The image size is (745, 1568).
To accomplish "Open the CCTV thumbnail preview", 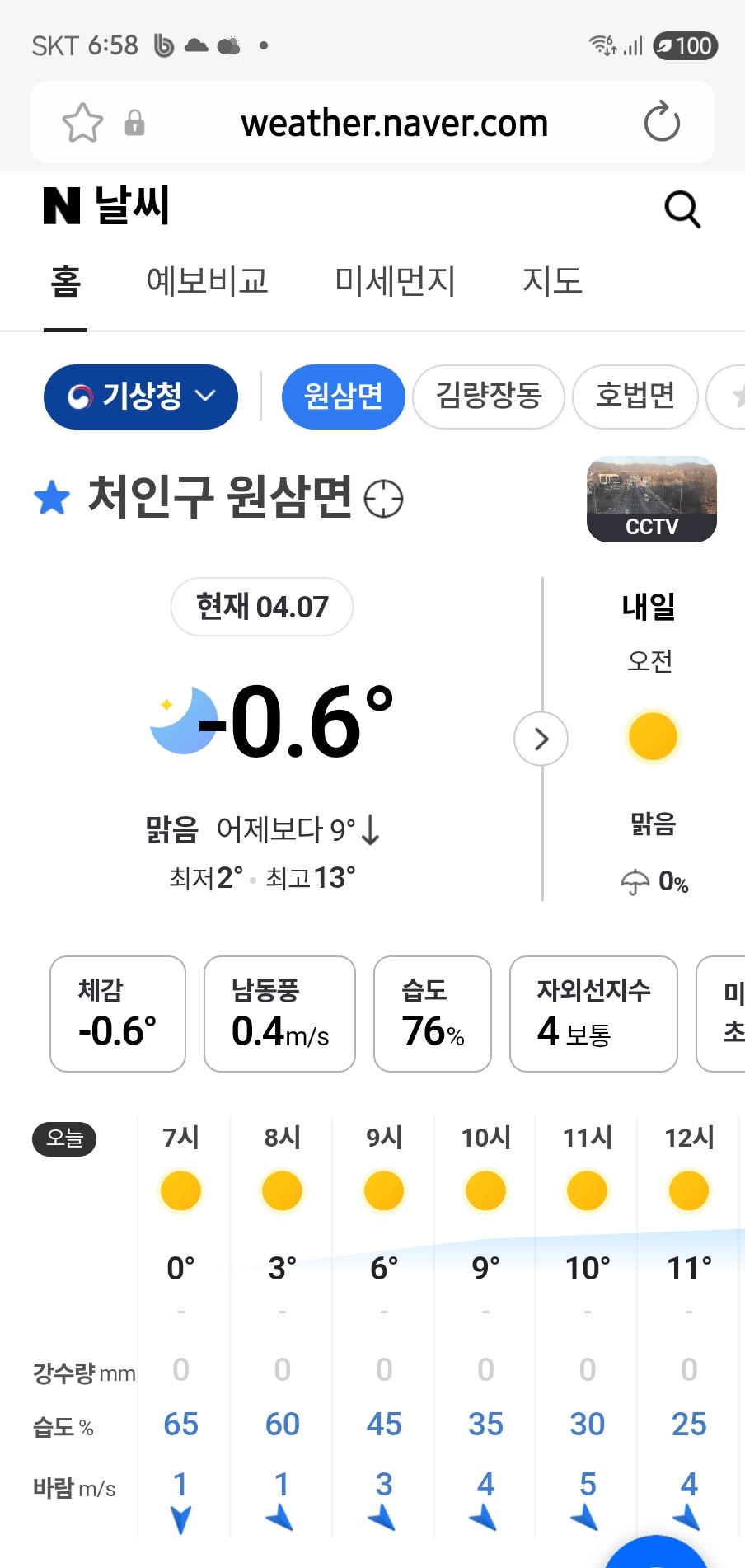I will 651,499.
